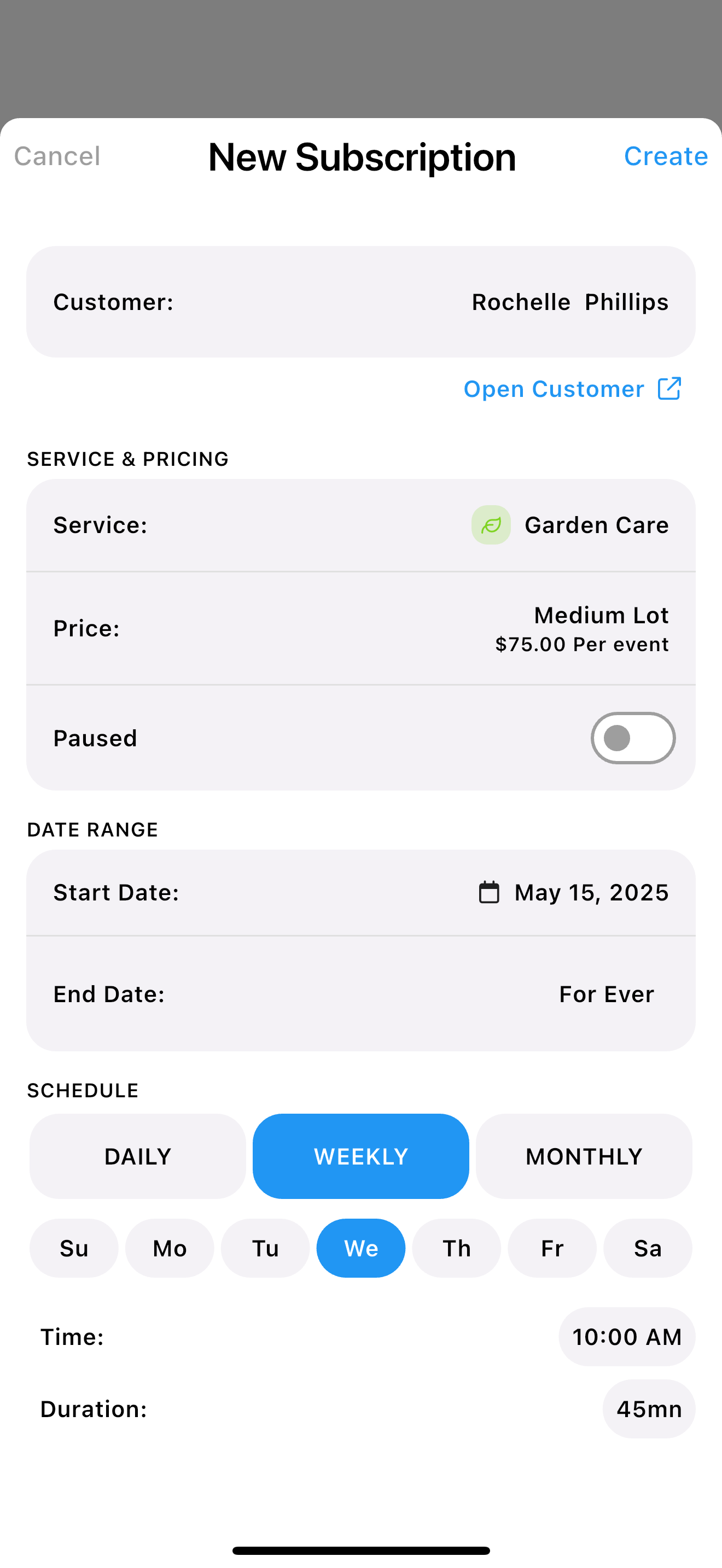Open the Medium Lot price row
722x1568 pixels.
[361, 629]
